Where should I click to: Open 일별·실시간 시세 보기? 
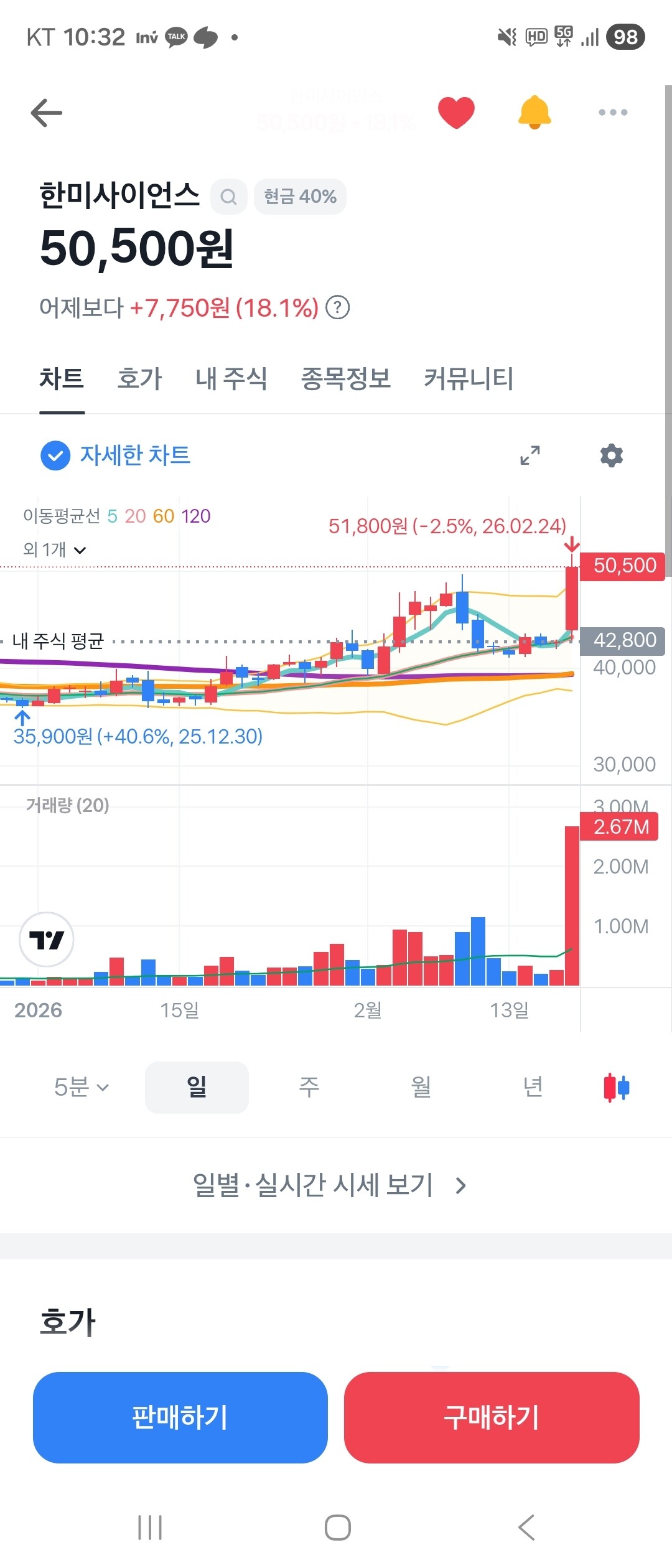(x=330, y=1185)
